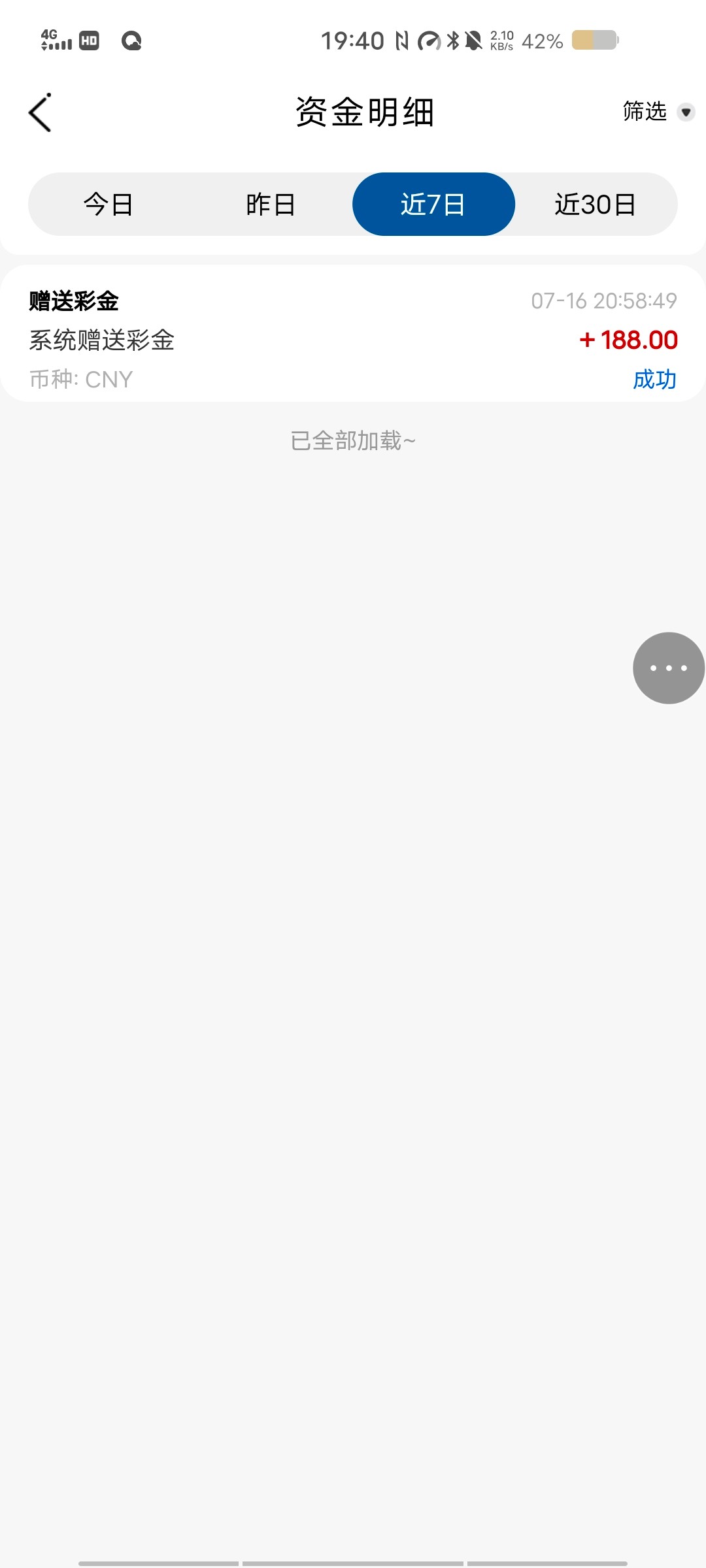
Task: Tap the floating three-dot button
Action: point(668,668)
